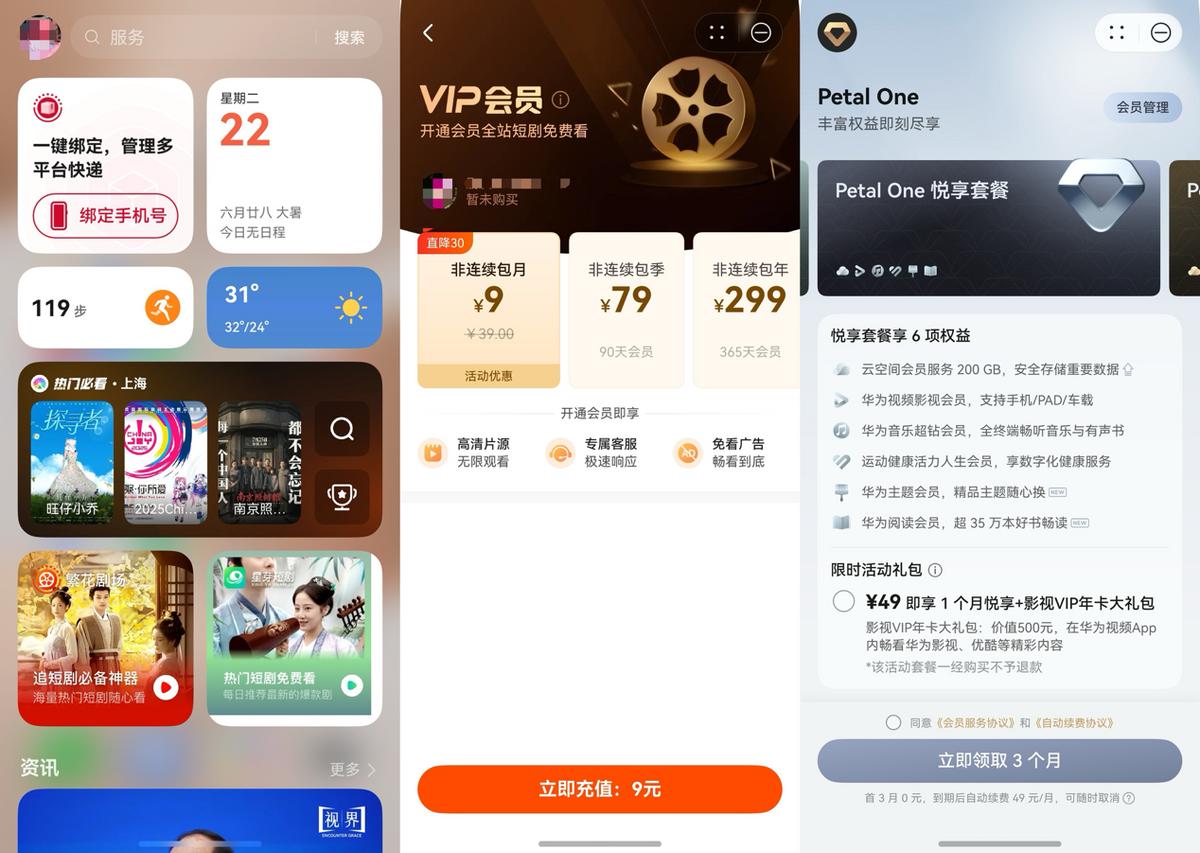Tap 立即充值：9元 button
The height and width of the screenshot is (853, 1200).
click(599, 789)
